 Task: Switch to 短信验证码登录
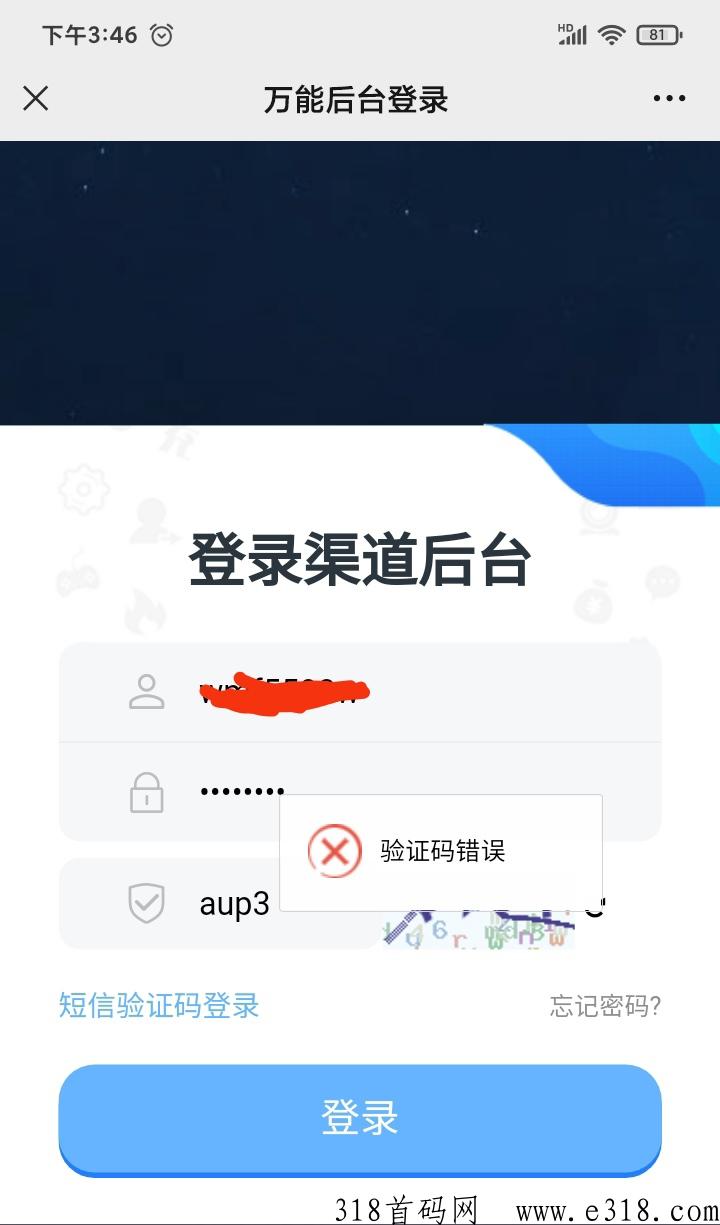(159, 1005)
